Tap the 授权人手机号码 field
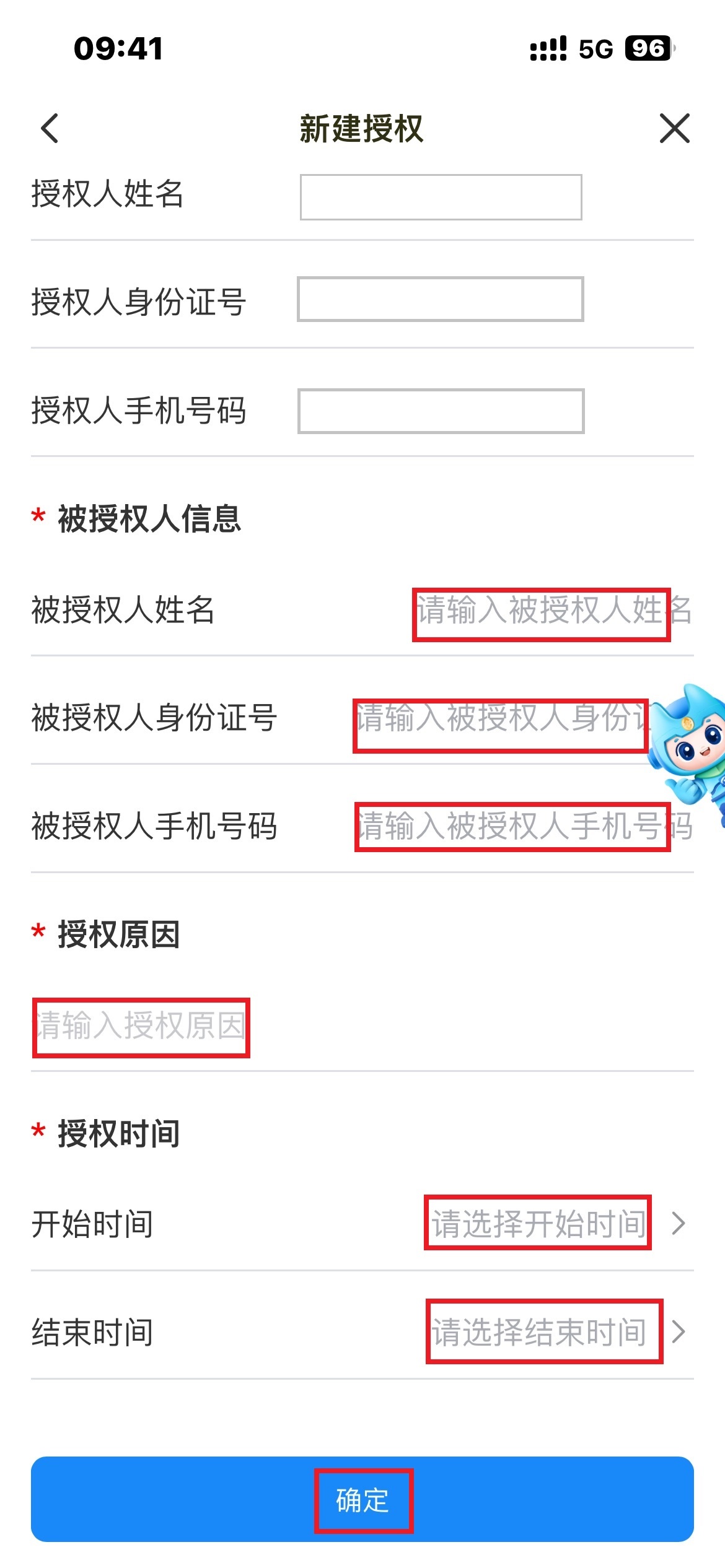Screen dimensions: 725x1568 pyautogui.click(x=441, y=411)
